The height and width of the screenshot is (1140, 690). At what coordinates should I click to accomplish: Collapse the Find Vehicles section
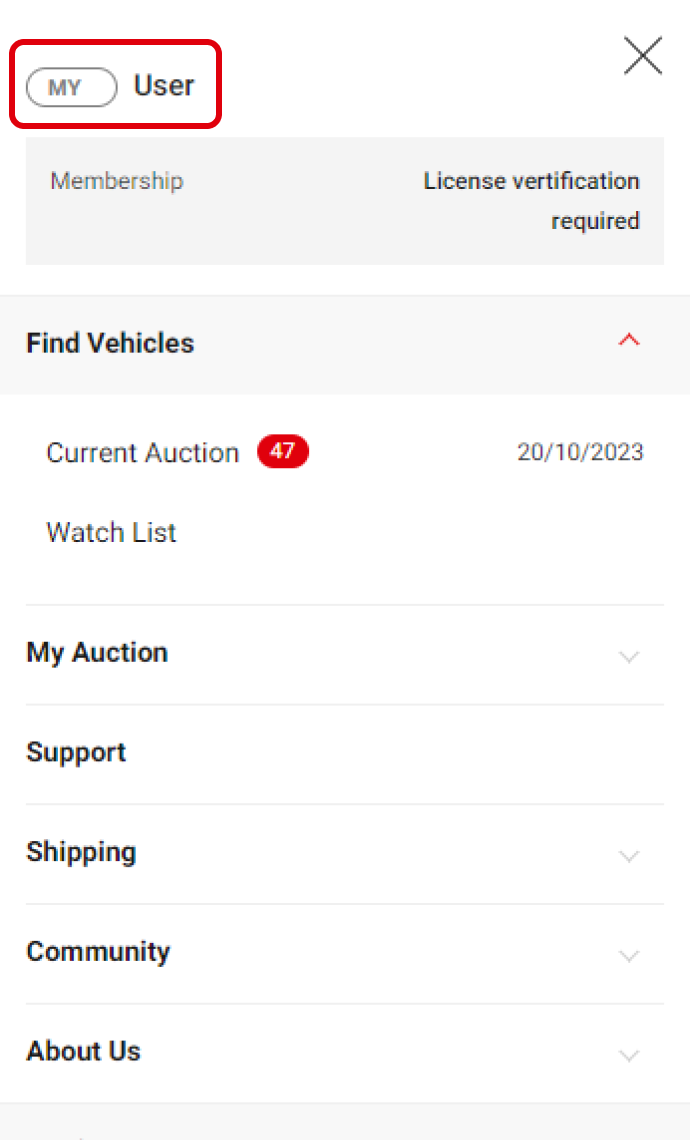[345, 344]
